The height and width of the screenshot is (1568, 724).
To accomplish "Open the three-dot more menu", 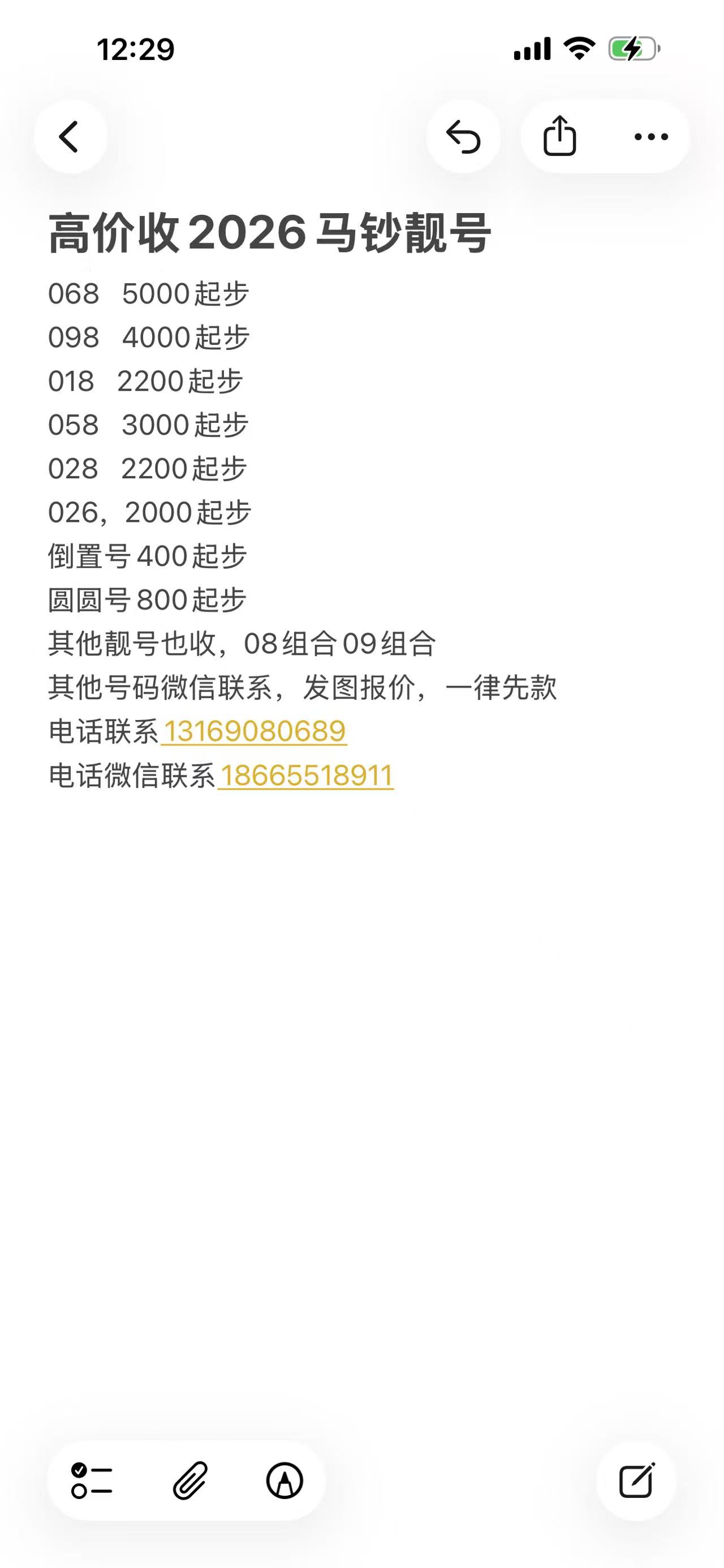I will tap(651, 136).
